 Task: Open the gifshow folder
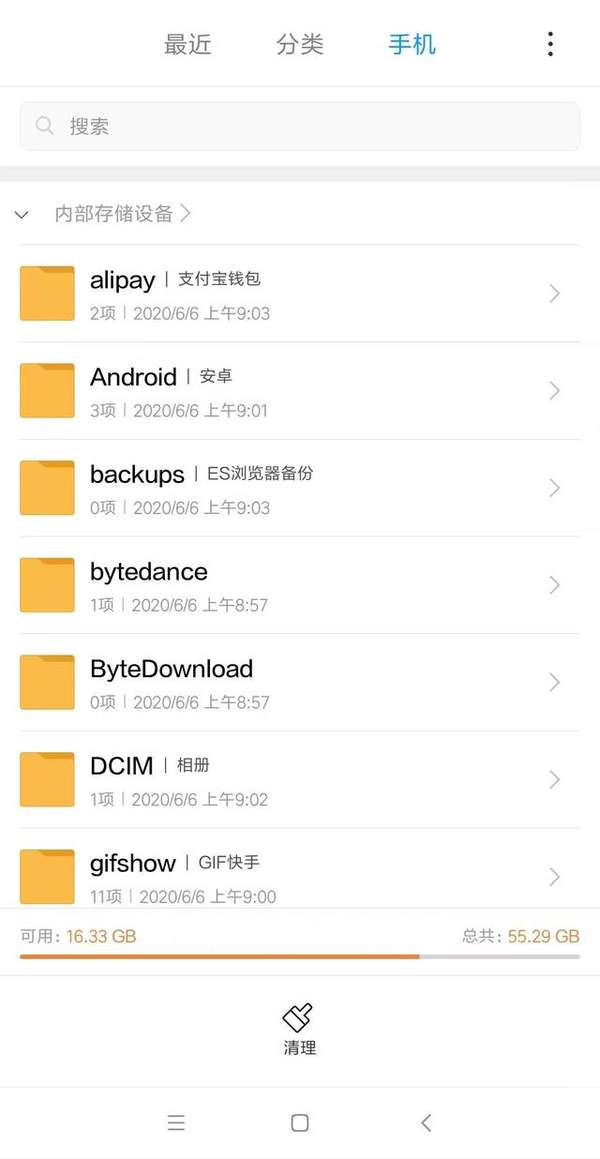[300, 869]
